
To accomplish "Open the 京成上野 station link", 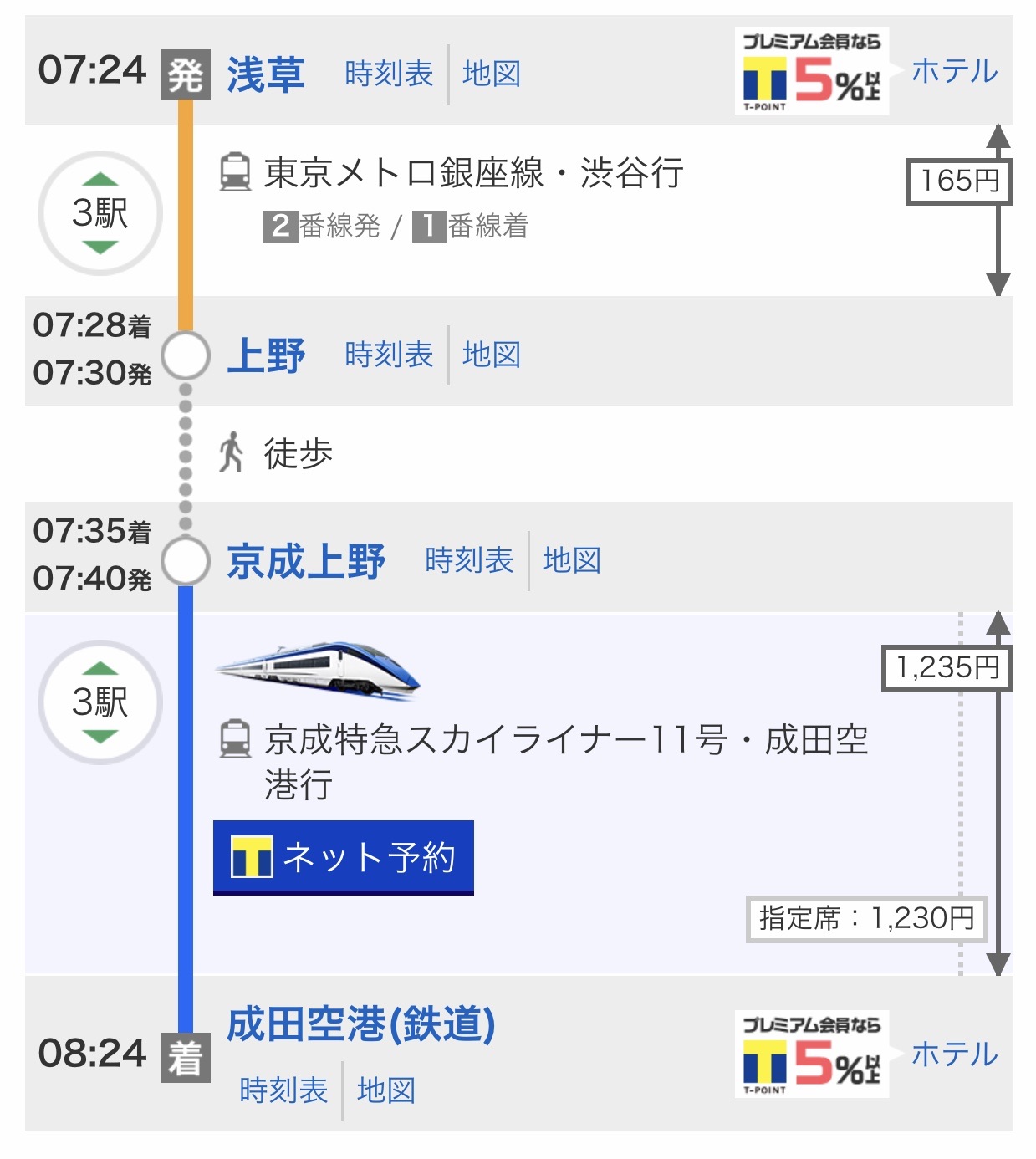I will pos(305,561).
